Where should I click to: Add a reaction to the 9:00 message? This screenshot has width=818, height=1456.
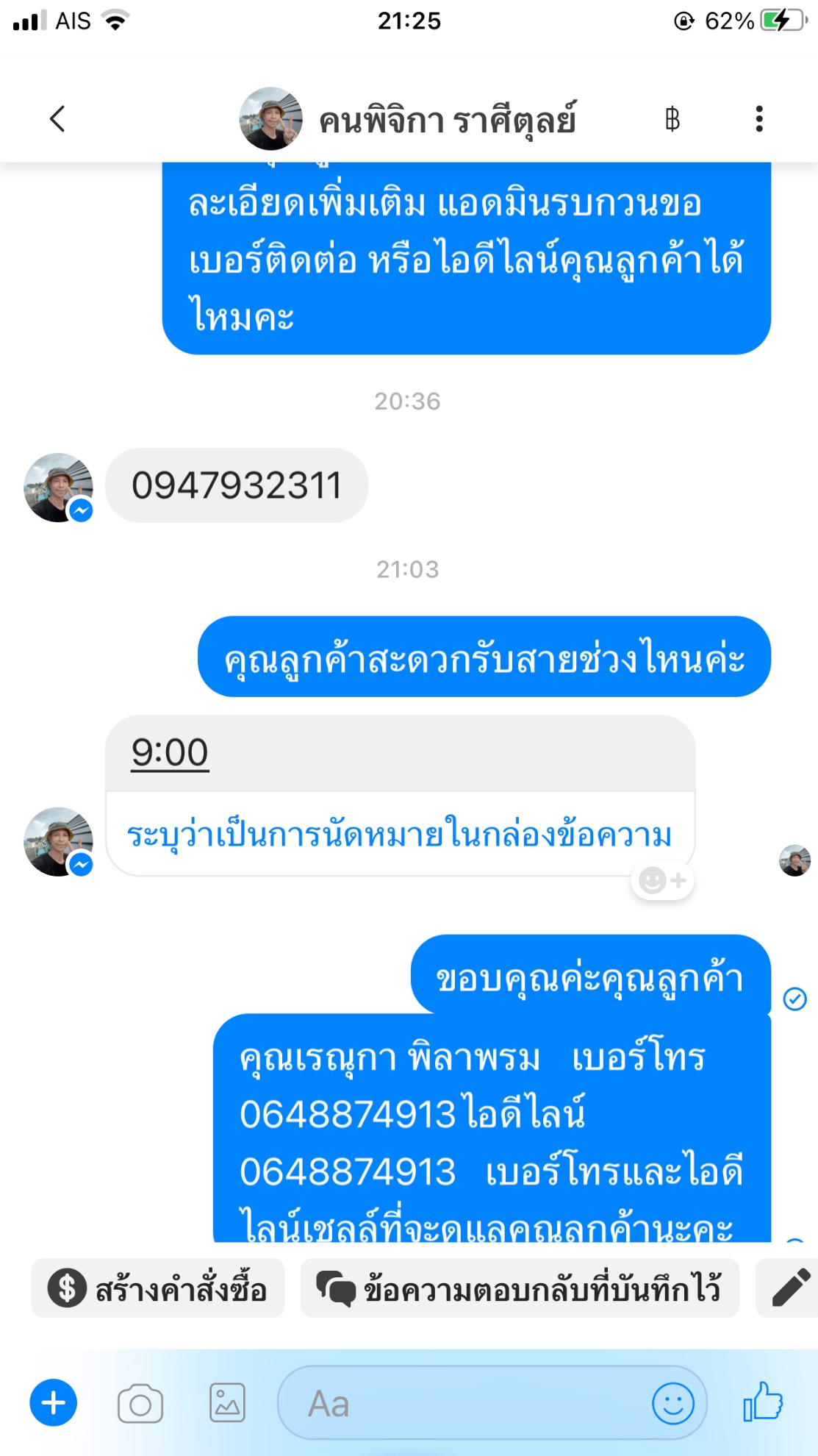[x=661, y=880]
